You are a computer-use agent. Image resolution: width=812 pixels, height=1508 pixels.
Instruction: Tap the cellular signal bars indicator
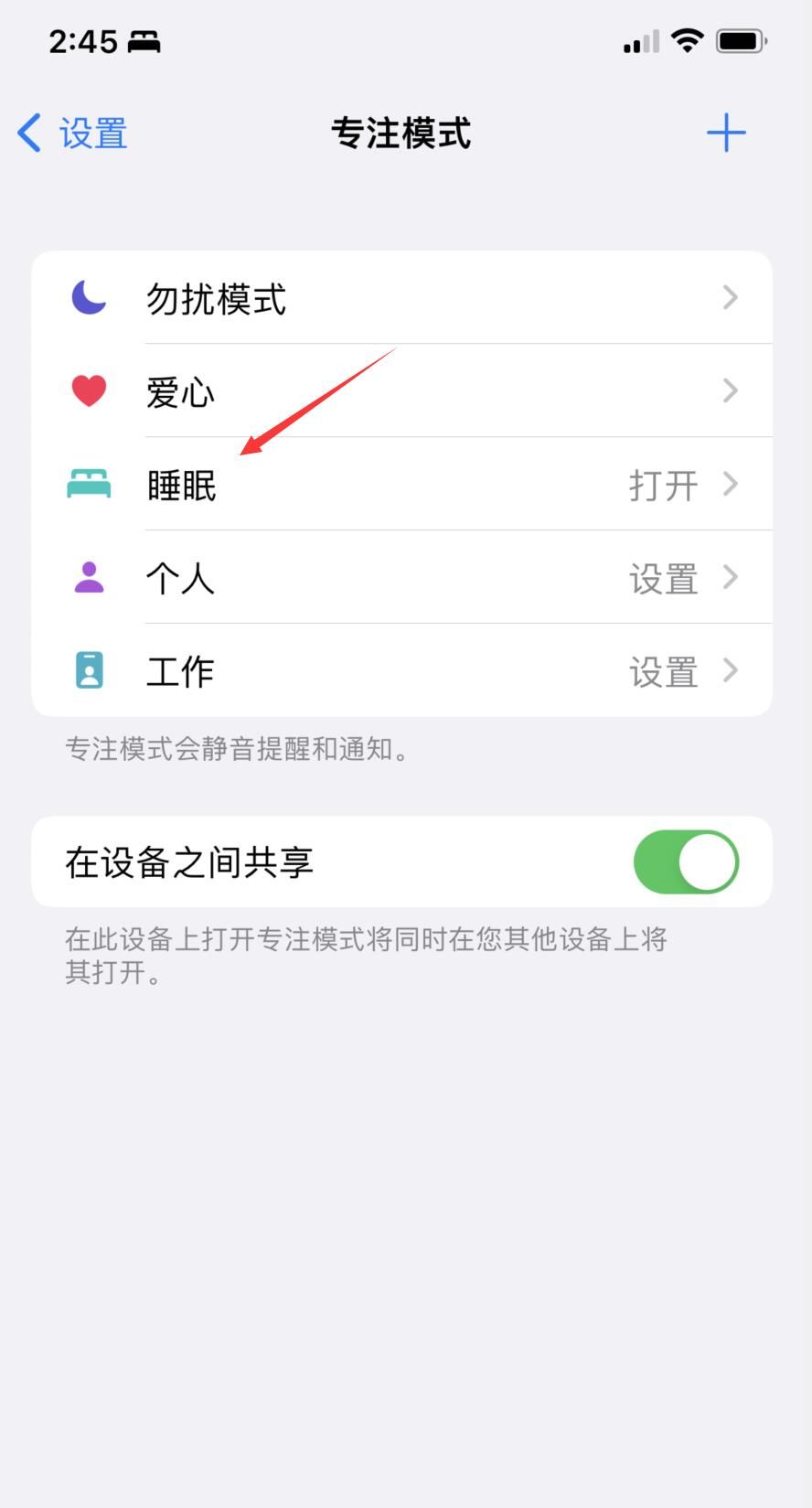coord(638,38)
